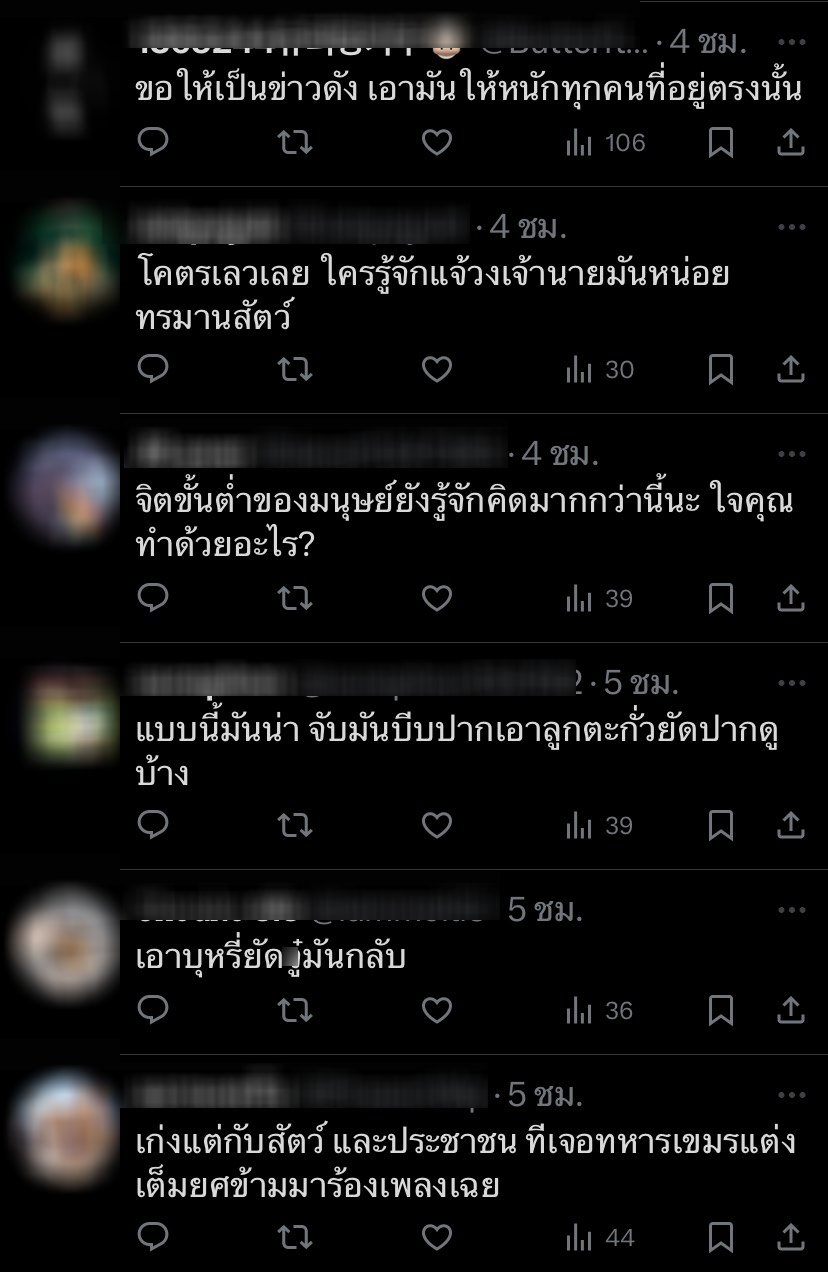Viewport: 828px width, 1272px height.
Task: Open overflow menu on ทรมานสัตว์ comment
Action: click(791, 227)
